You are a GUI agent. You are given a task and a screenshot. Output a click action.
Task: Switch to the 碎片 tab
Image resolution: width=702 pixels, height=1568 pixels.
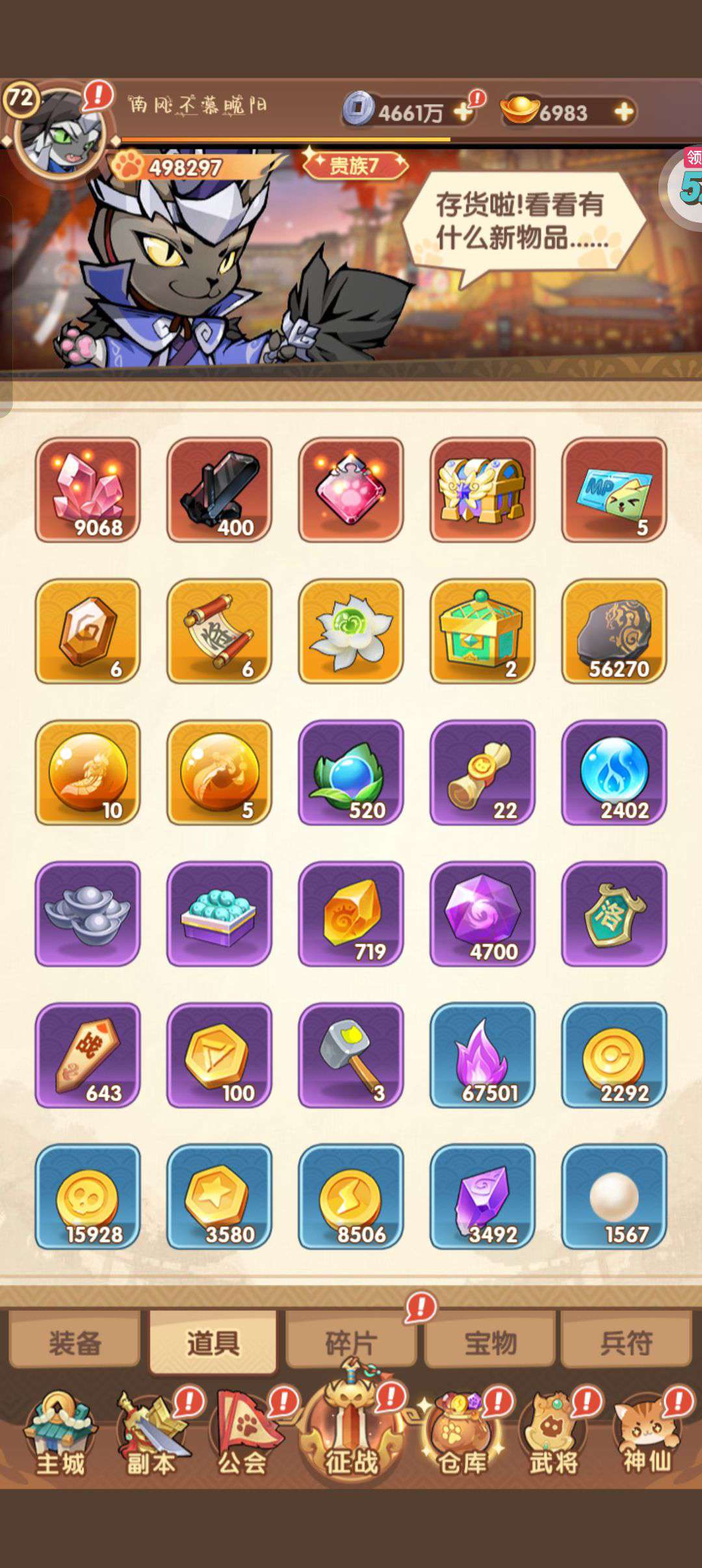[x=351, y=1343]
